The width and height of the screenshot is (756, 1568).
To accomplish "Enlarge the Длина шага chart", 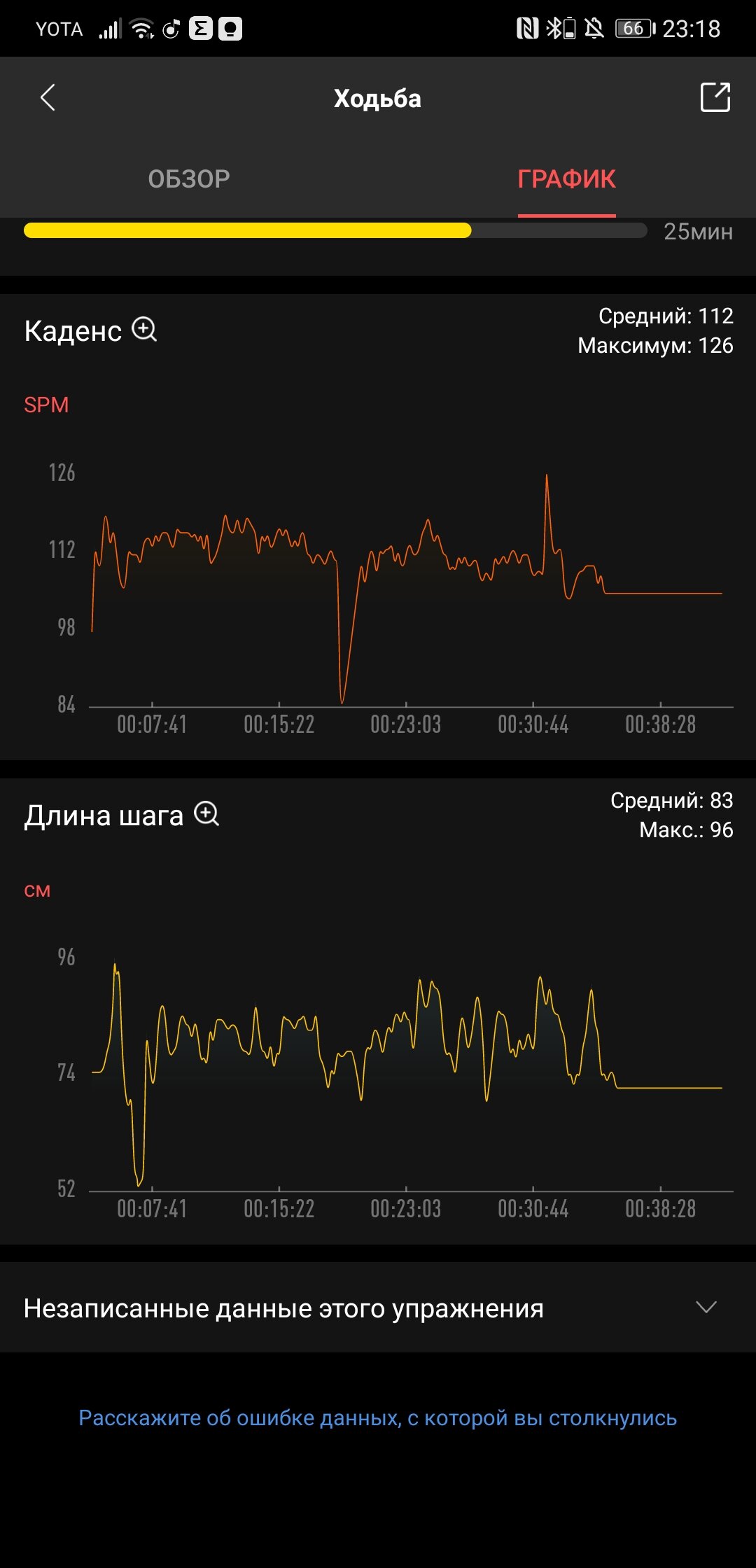I will pos(206,814).
